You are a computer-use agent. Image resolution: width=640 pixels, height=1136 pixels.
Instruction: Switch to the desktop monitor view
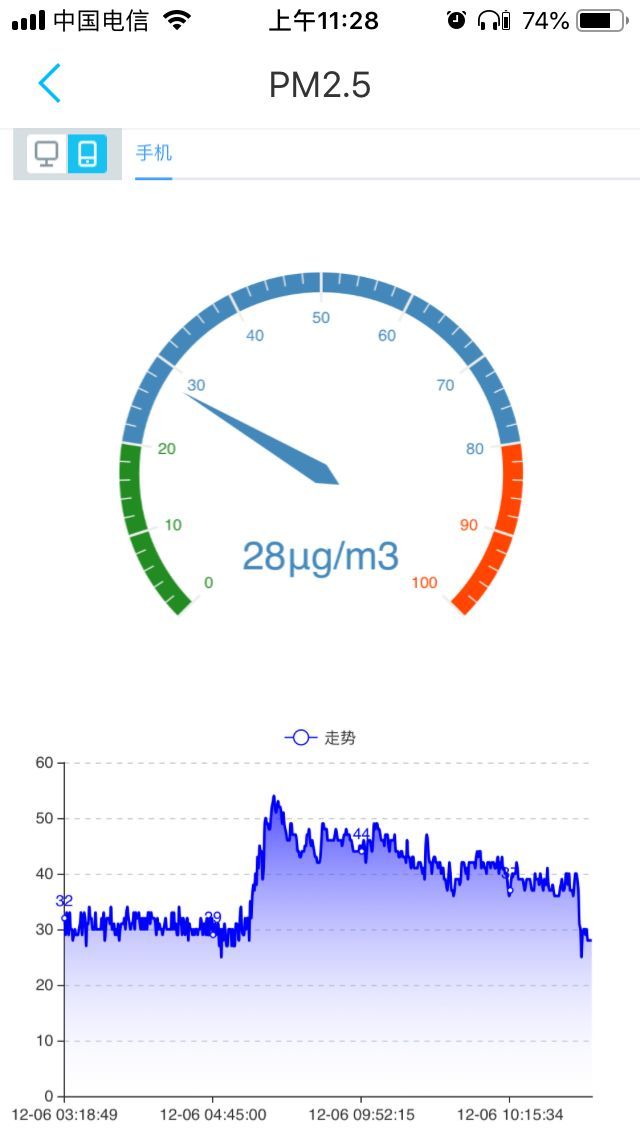tap(47, 154)
